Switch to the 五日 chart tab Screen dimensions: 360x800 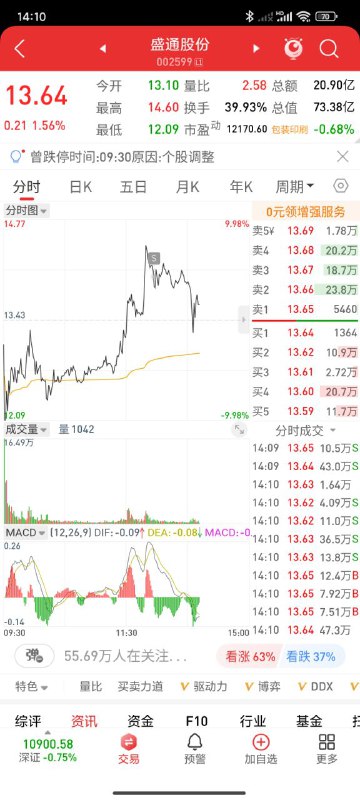(134, 187)
